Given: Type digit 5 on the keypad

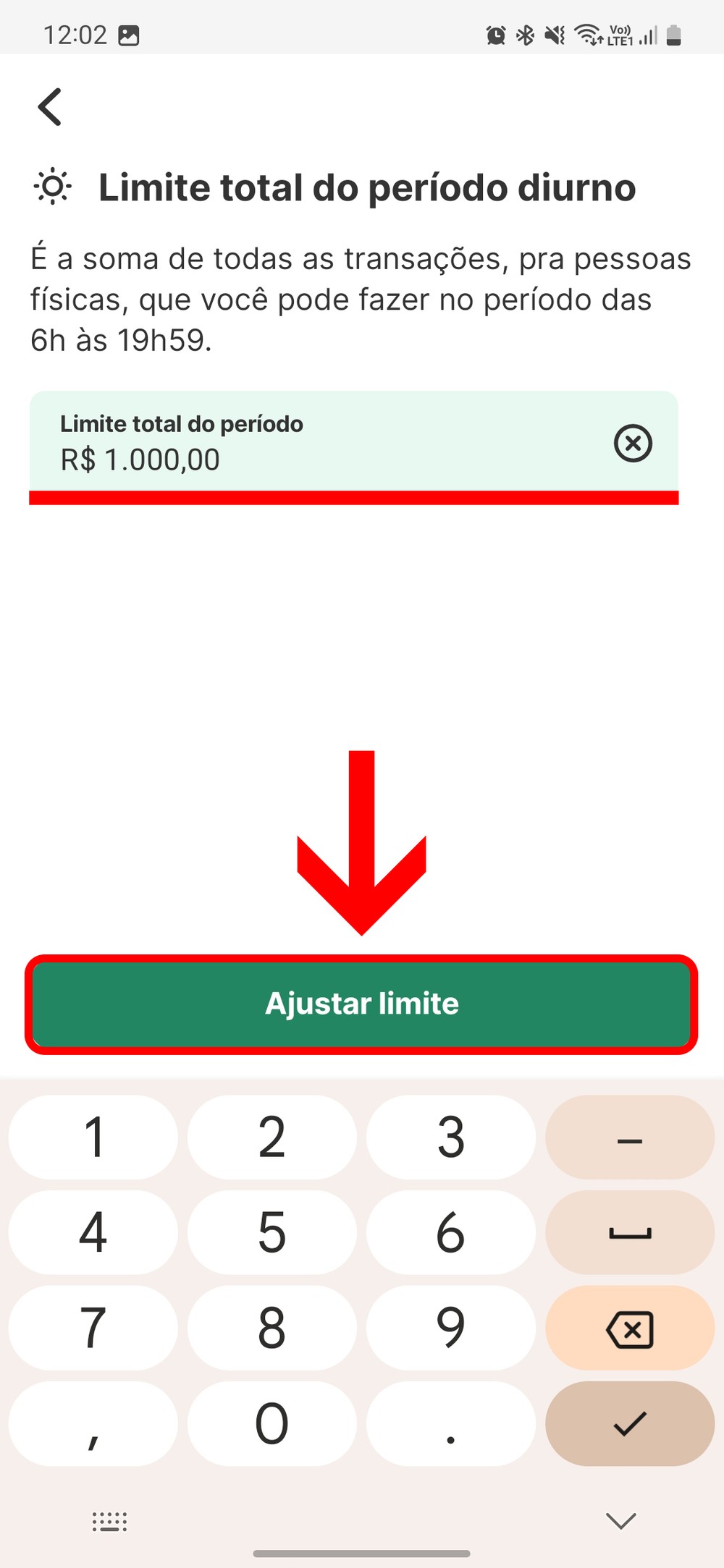Looking at the screenshot, I should coord(271,1232).
